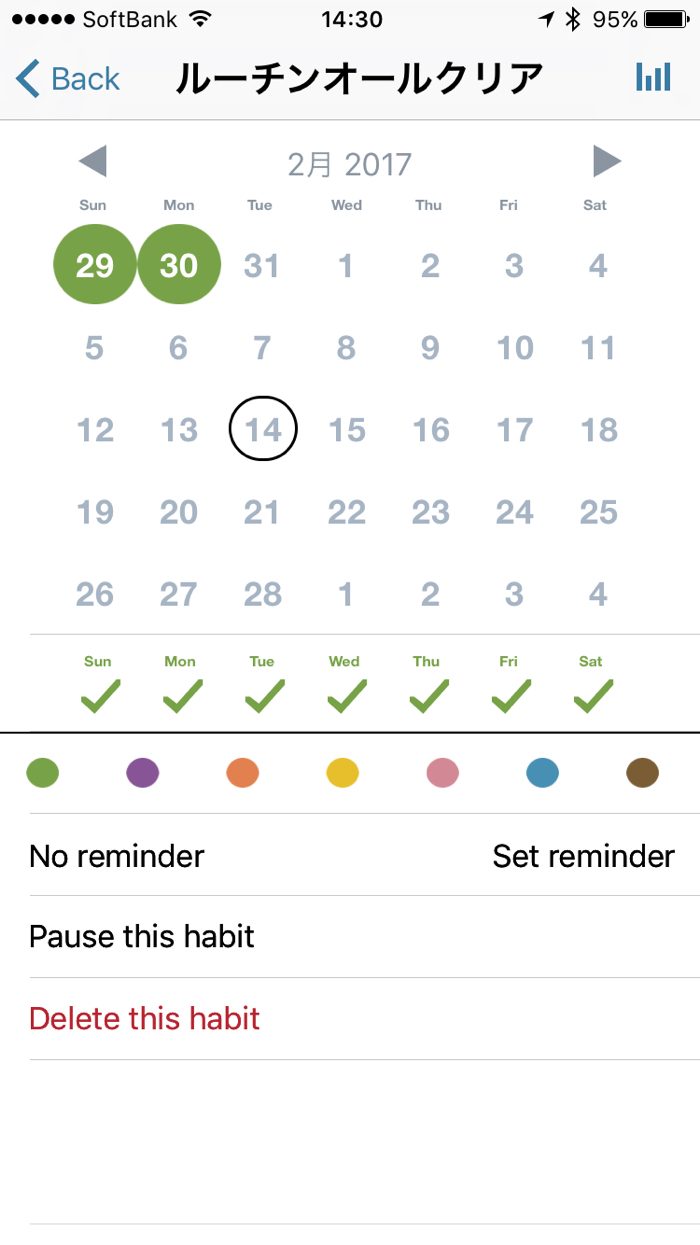Choose the yellow color swatch
Viewport: 700px width, 1245px height.
pos(343,773)
